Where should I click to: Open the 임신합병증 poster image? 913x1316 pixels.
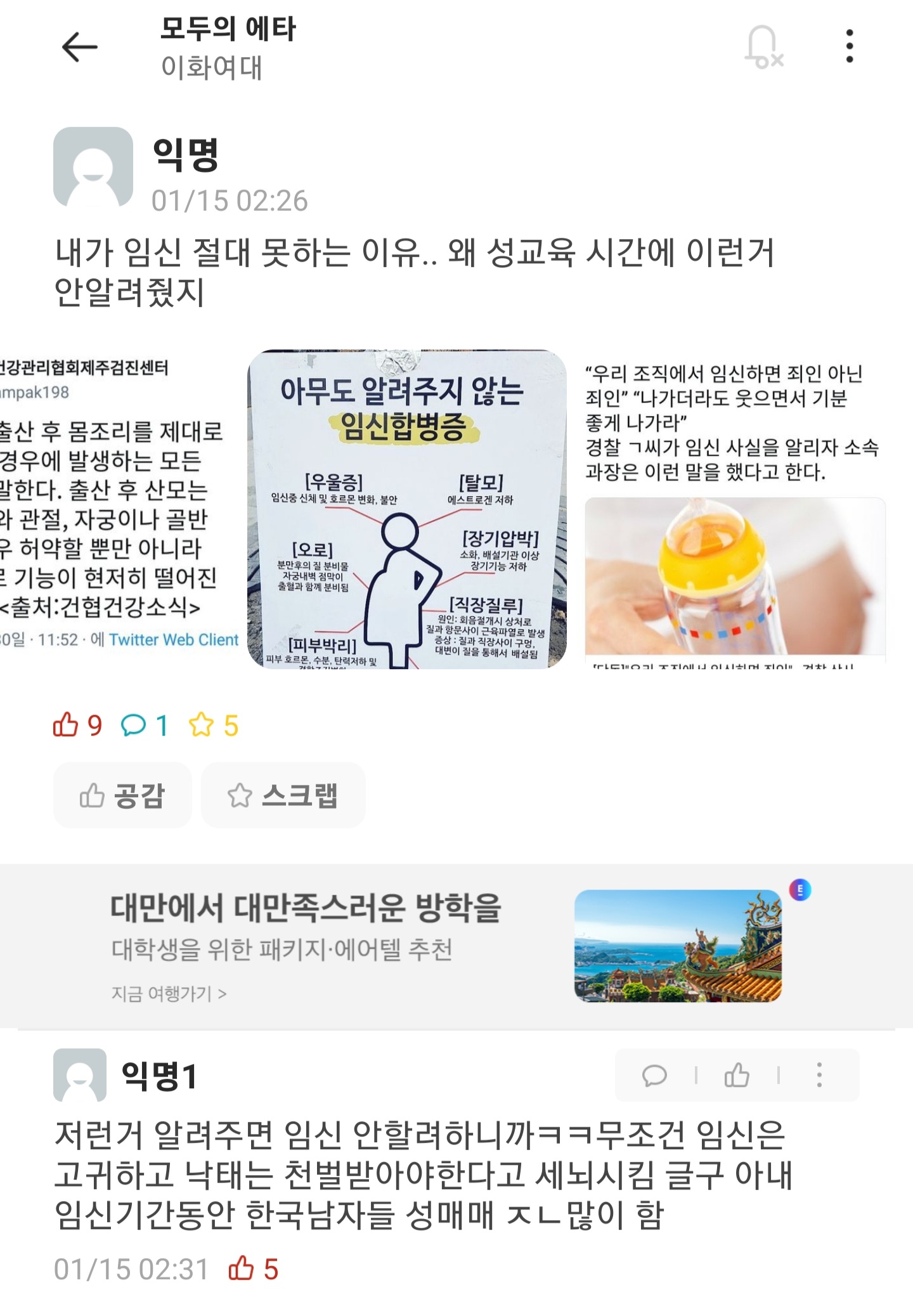(406, 509)
